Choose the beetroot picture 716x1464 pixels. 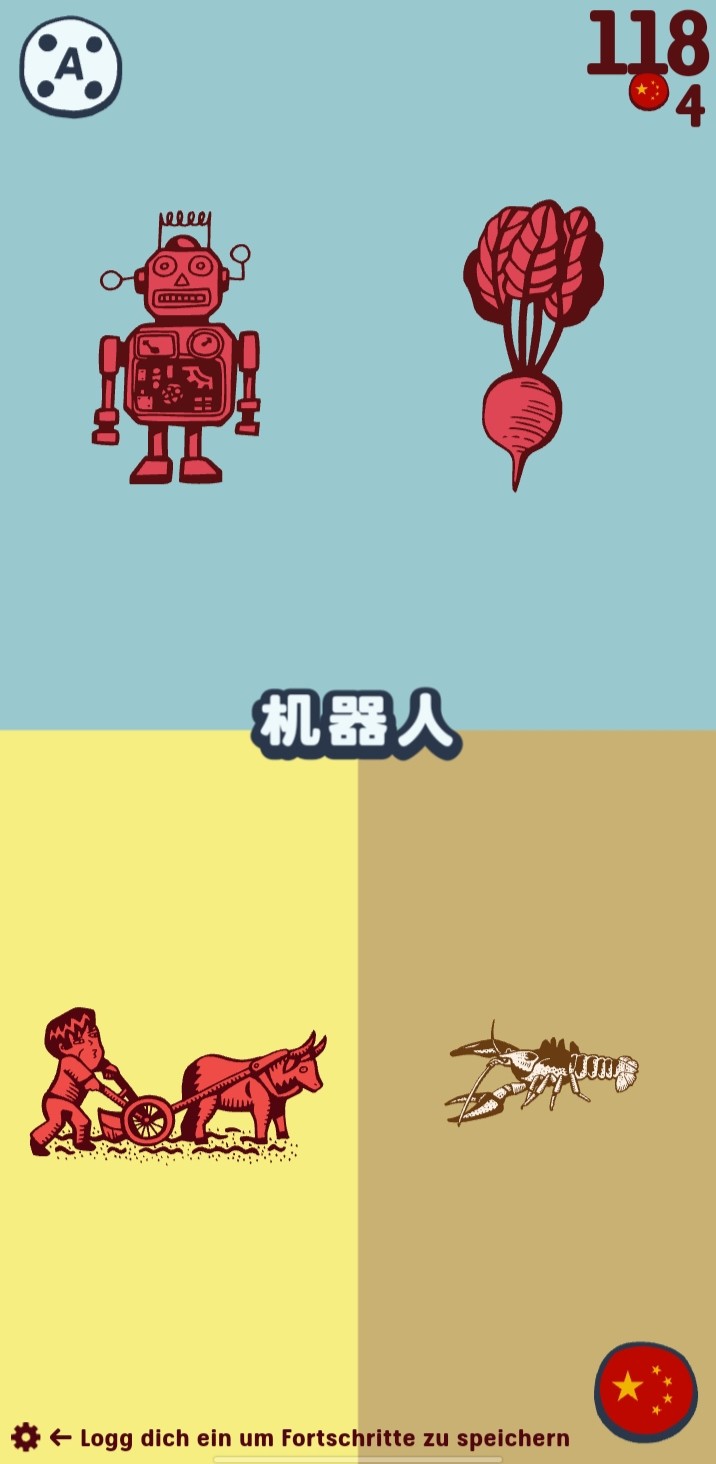tap(534, 344)
